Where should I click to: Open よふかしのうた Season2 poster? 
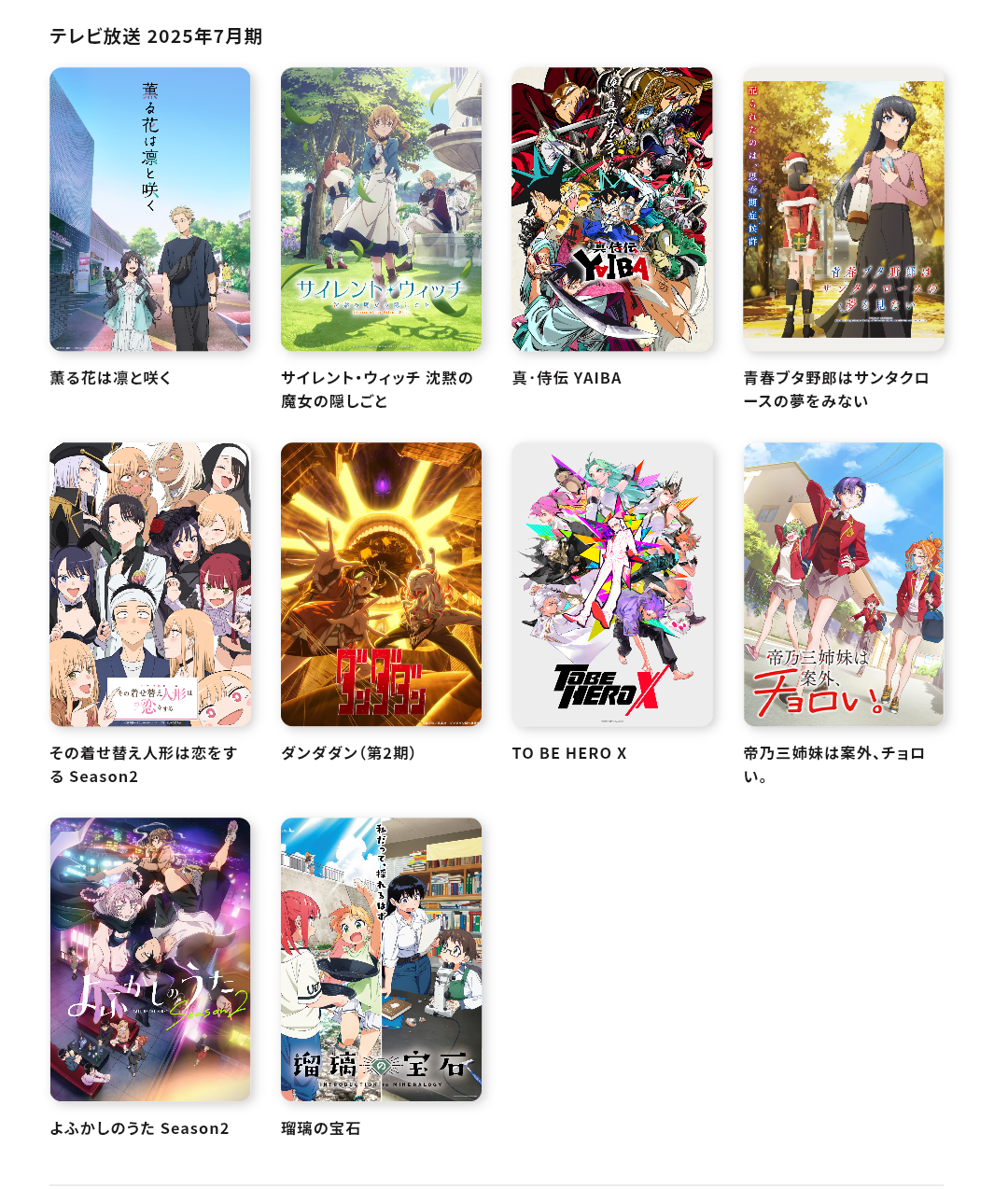(149, 959)
